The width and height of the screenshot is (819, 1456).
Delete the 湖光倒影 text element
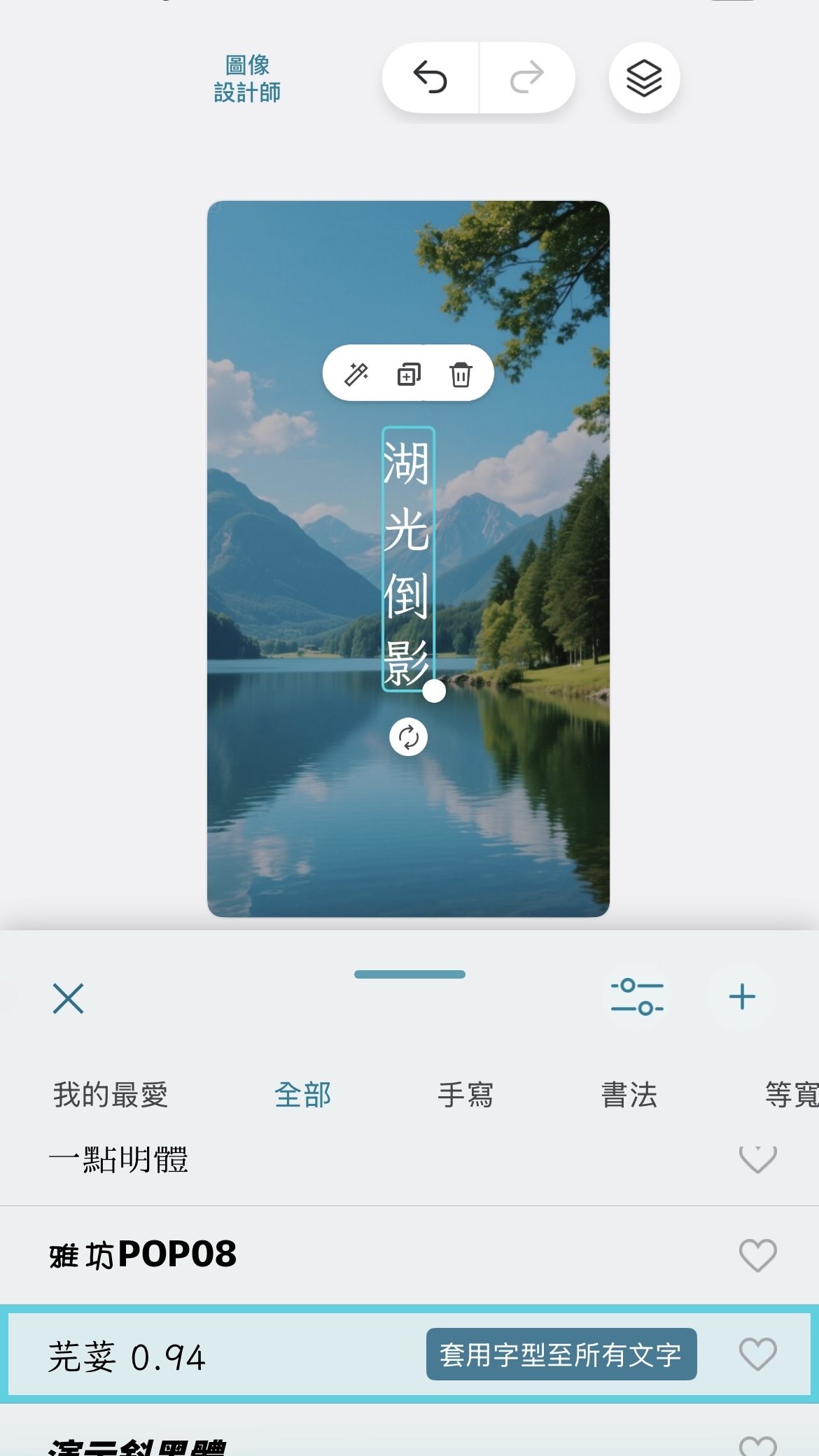[x=460, y=374]
